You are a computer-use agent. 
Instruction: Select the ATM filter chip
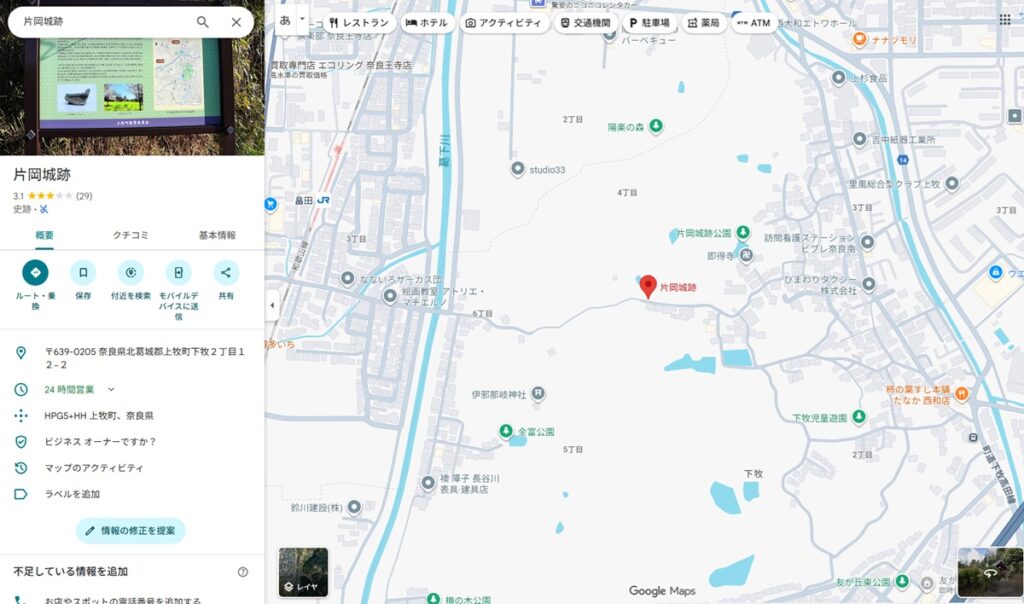click(x=754, y=22)
